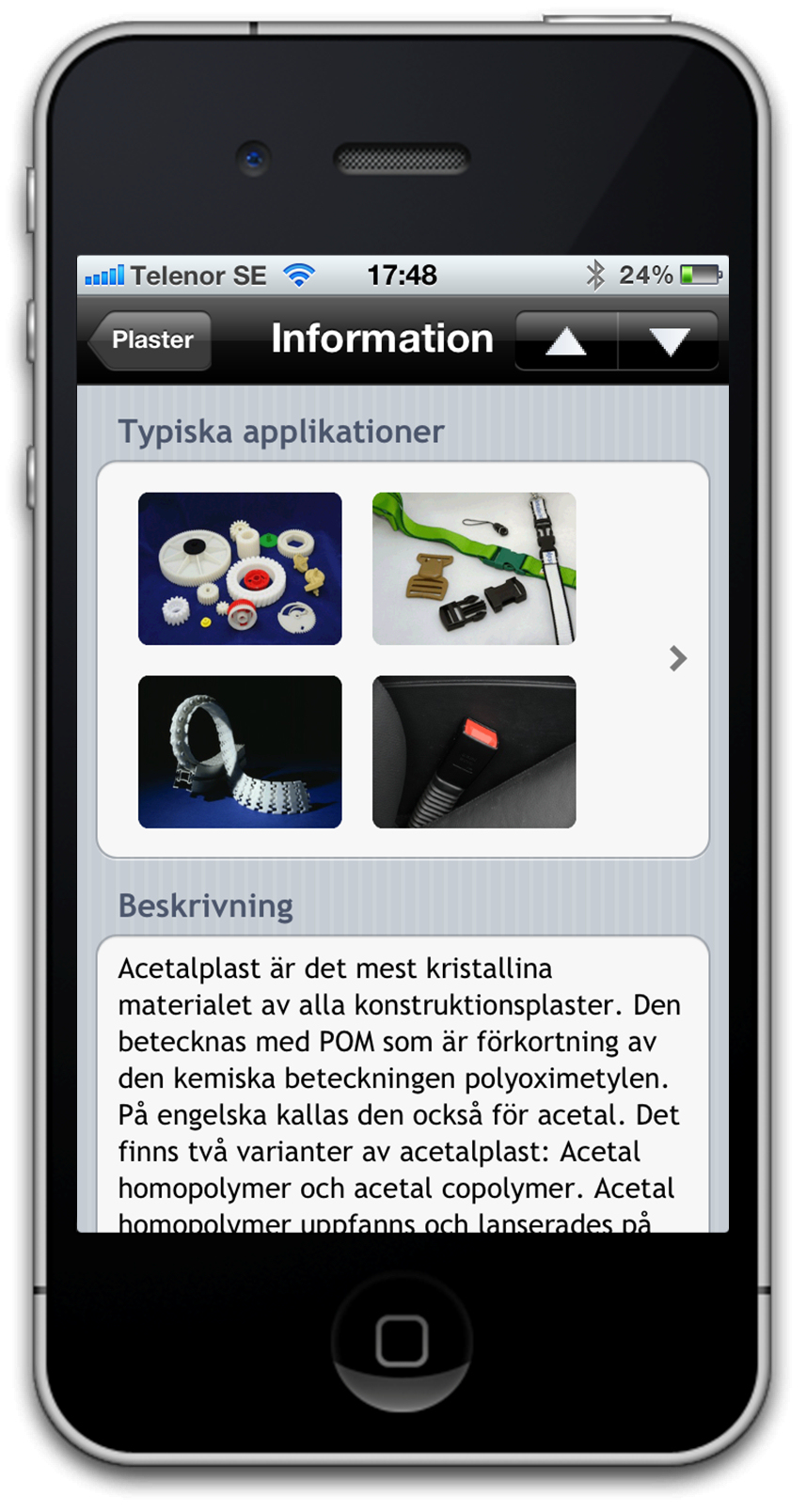The image size is (806, 1512).
Task: Tap chevron to view more applications
Action: 678,658
